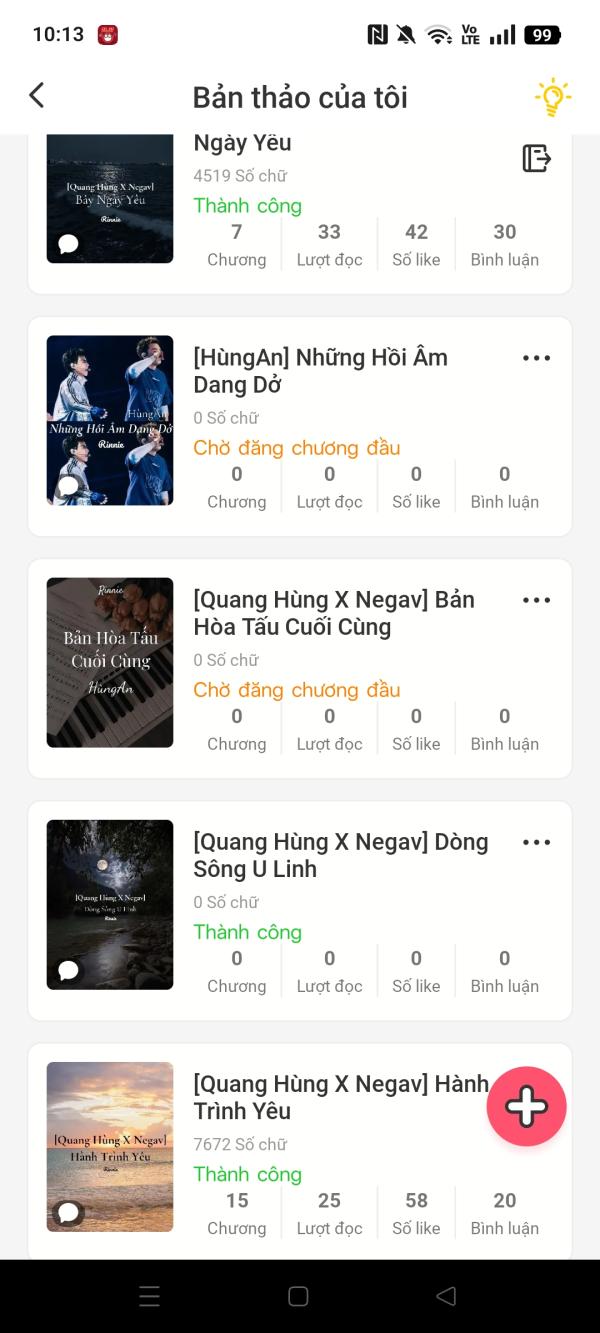Create a new draft with plus button
The image size is (600, 1333).
click(x=527, y=1106)
